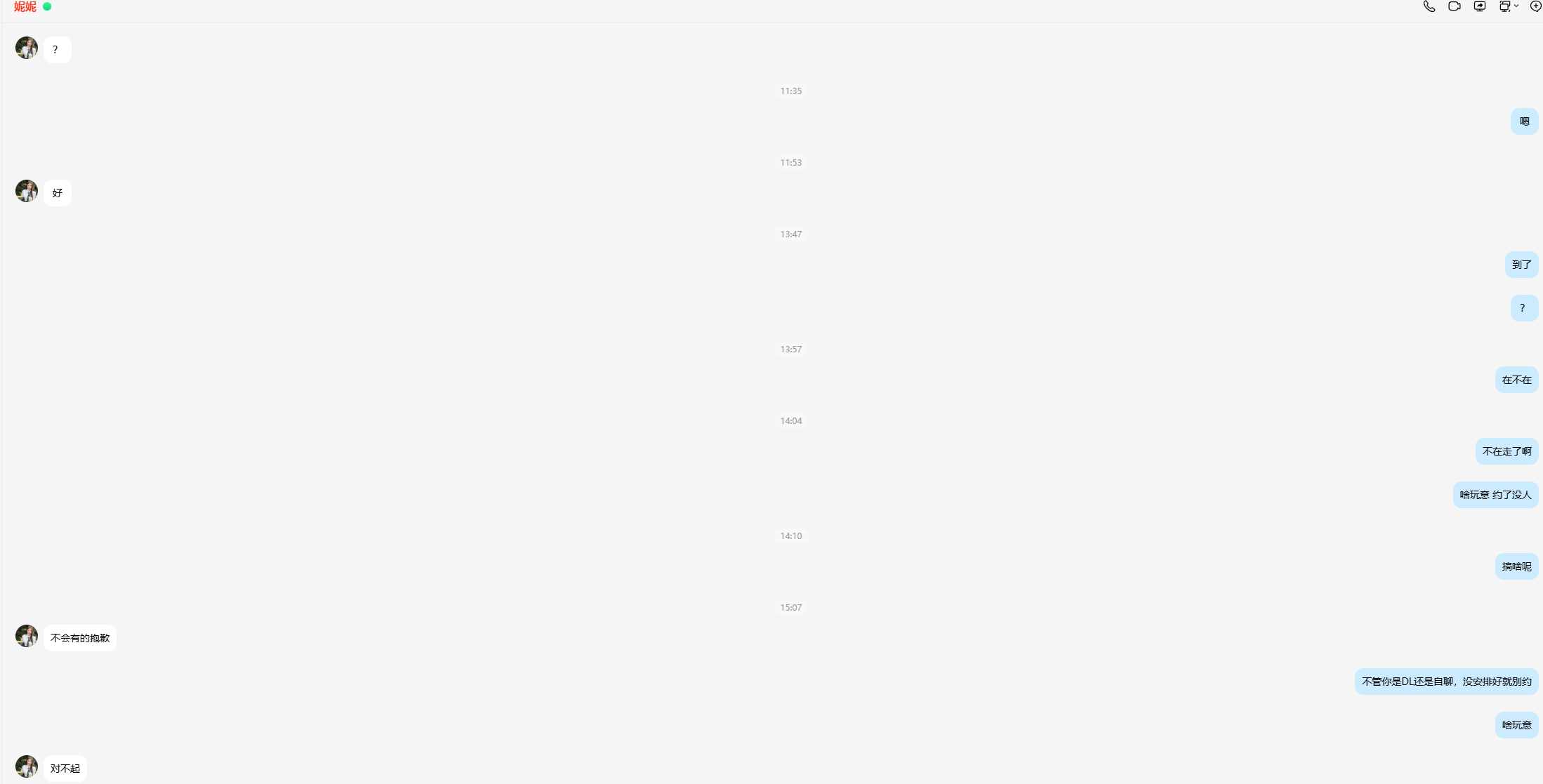Create a group chat with plus bubble
Image resolution: width=1543 pixels, height=784 pixels.
pyautogui.click(x=1535, y=6)
